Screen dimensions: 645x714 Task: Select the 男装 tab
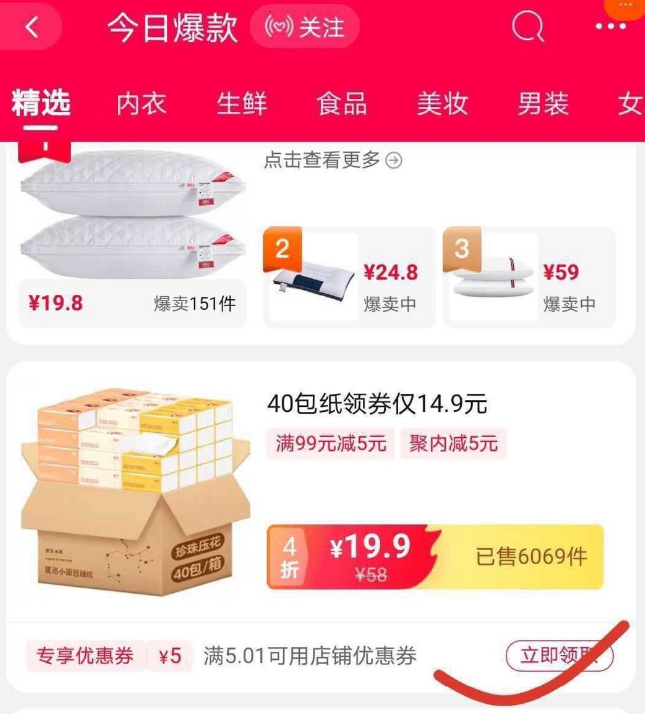(543, 103)
